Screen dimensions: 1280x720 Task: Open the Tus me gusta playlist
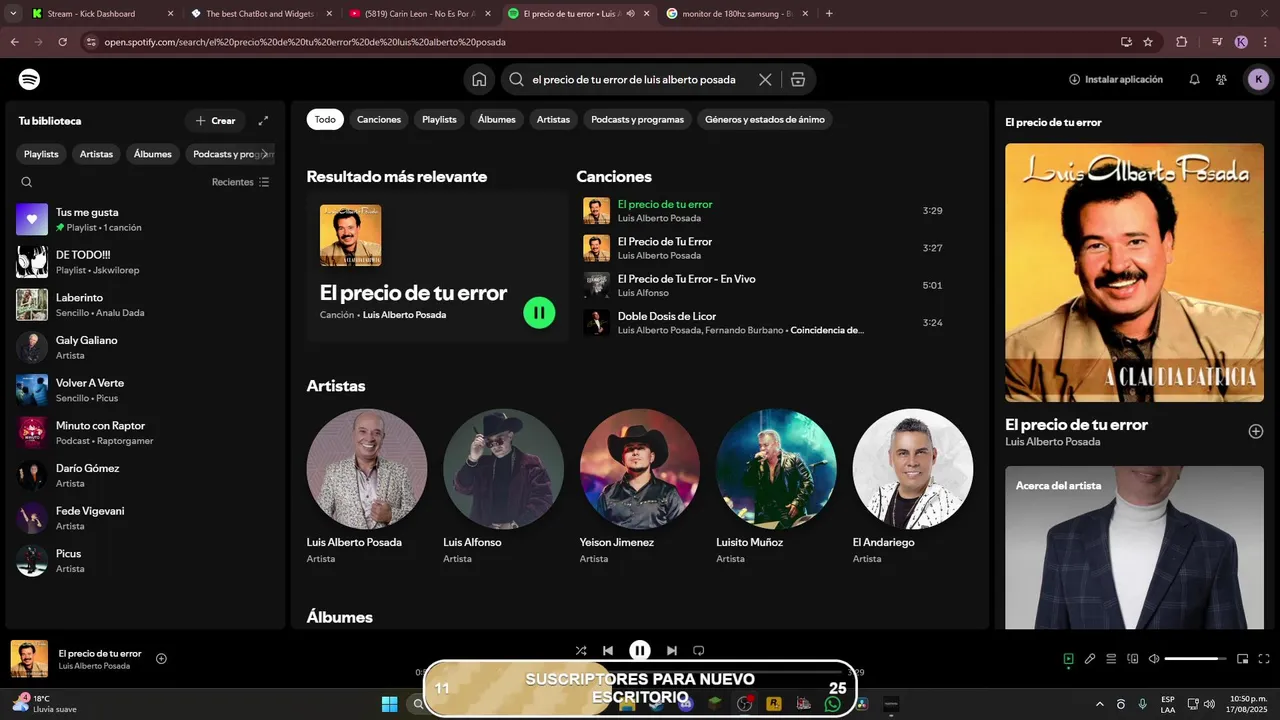click(x=87, y=212)
